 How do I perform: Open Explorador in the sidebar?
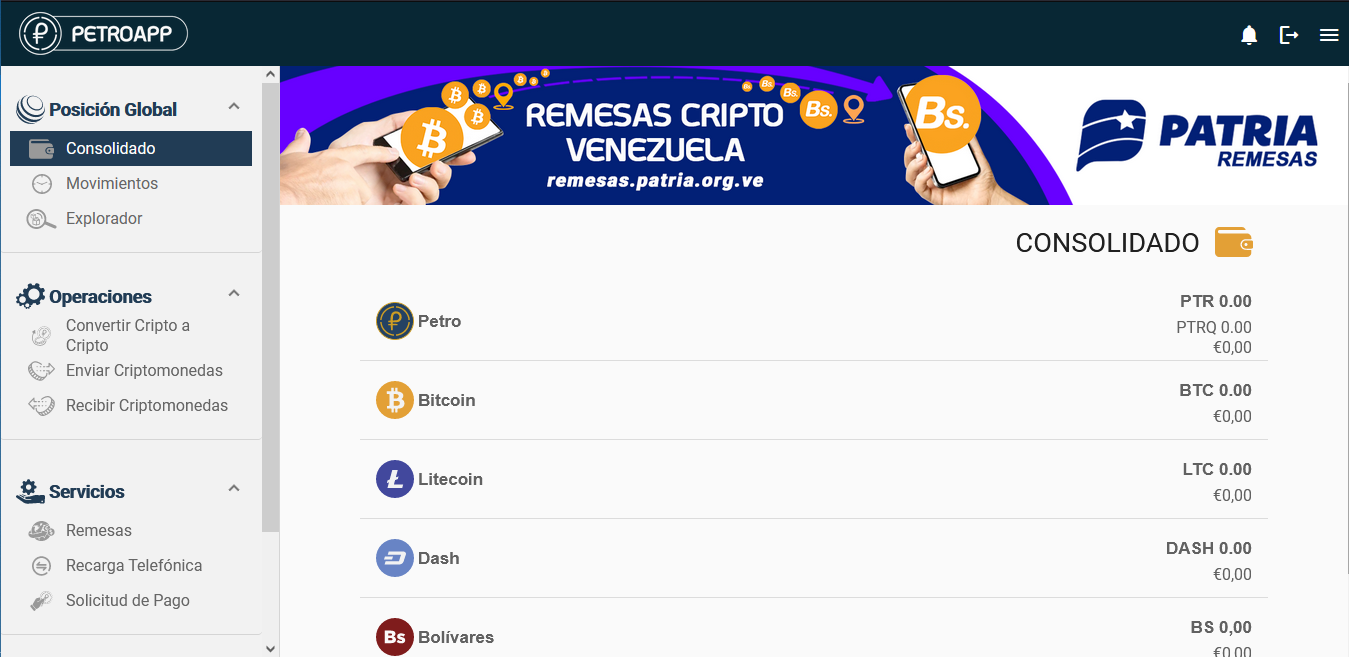point(104,219)
